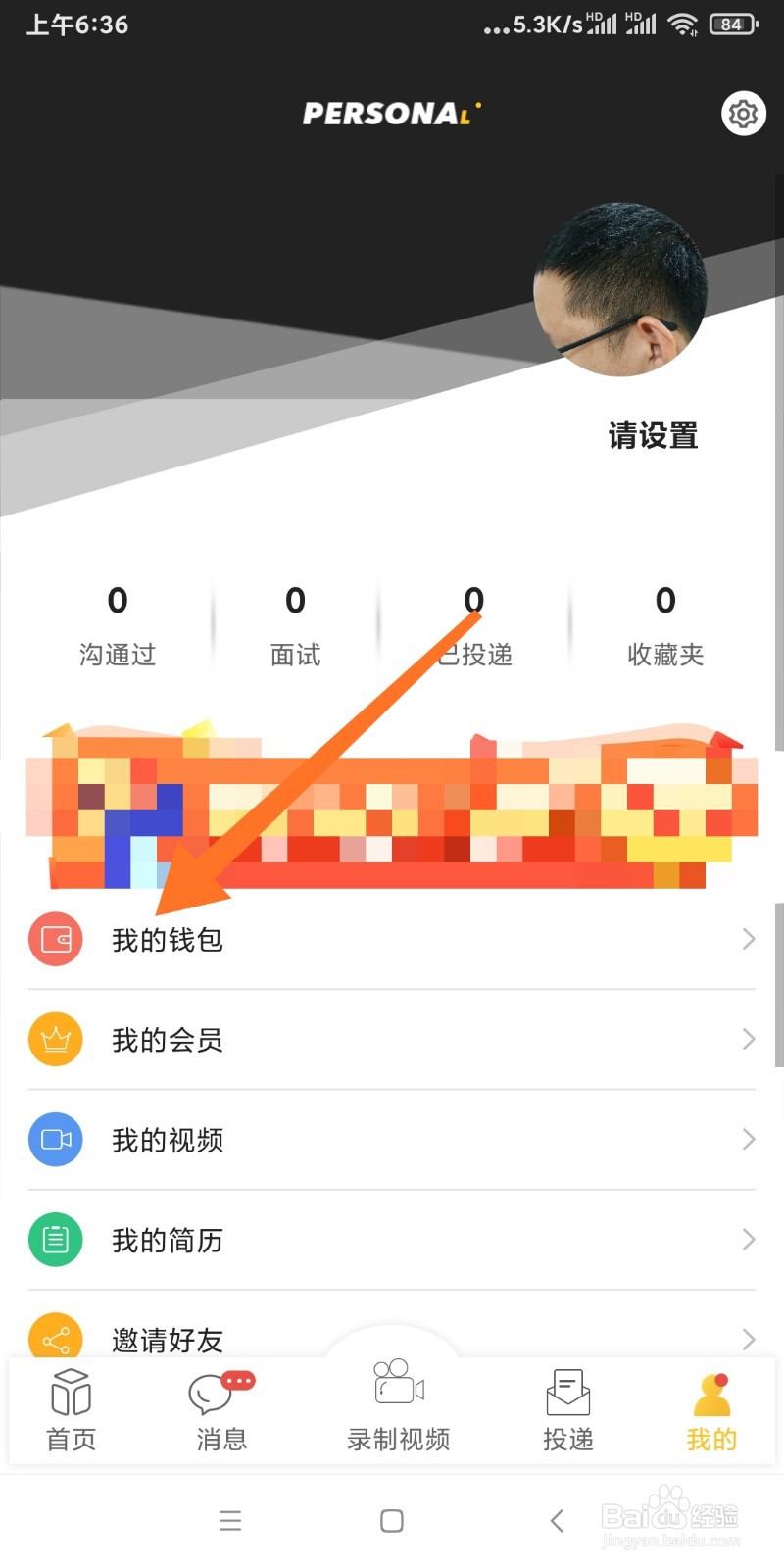Viewport: 784px width, 1568px height.
Task: Click the blue video camera icon for 我的视频
Action: pyautogui.click(x=56, y=1140)
